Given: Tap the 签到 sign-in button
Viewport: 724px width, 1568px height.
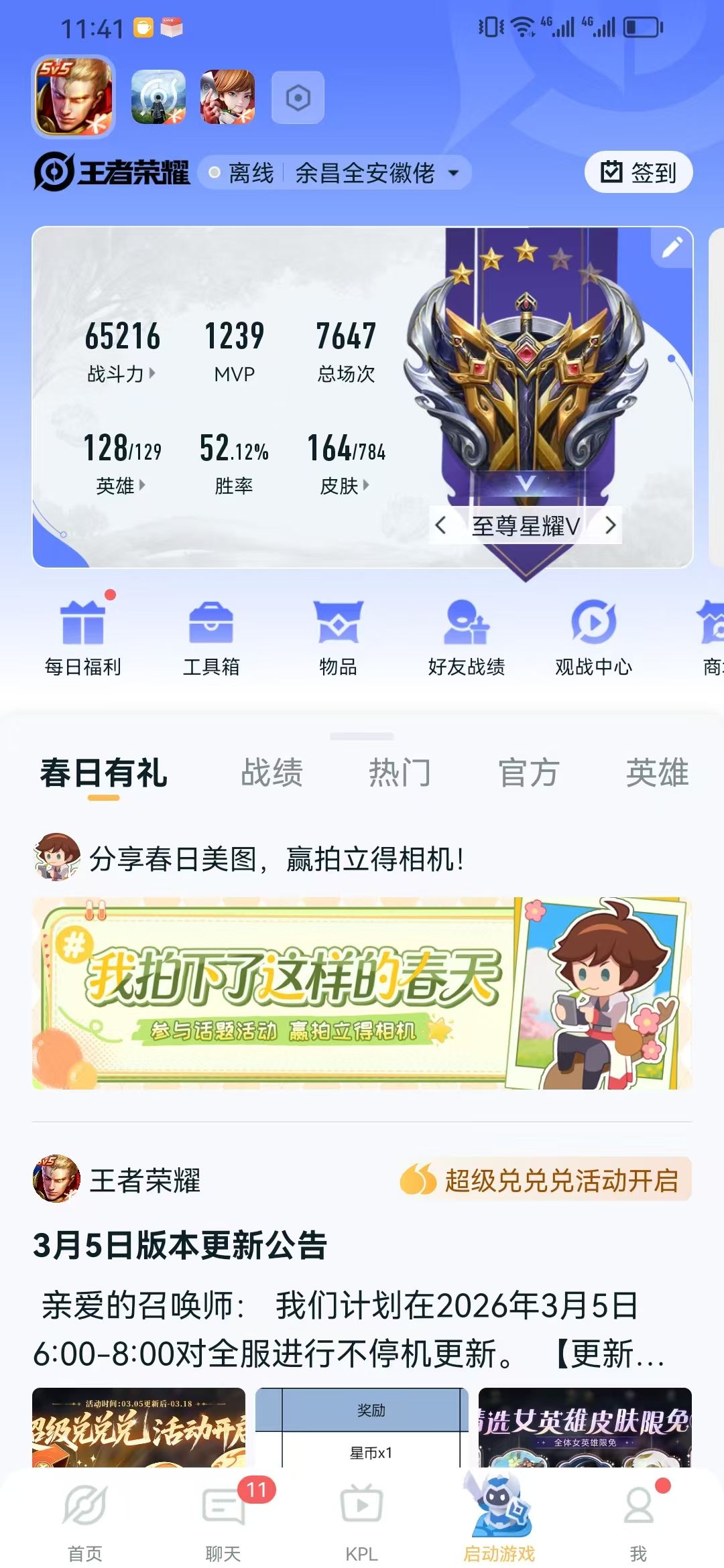Looking at the screenshot, I should tap(638, 172).
